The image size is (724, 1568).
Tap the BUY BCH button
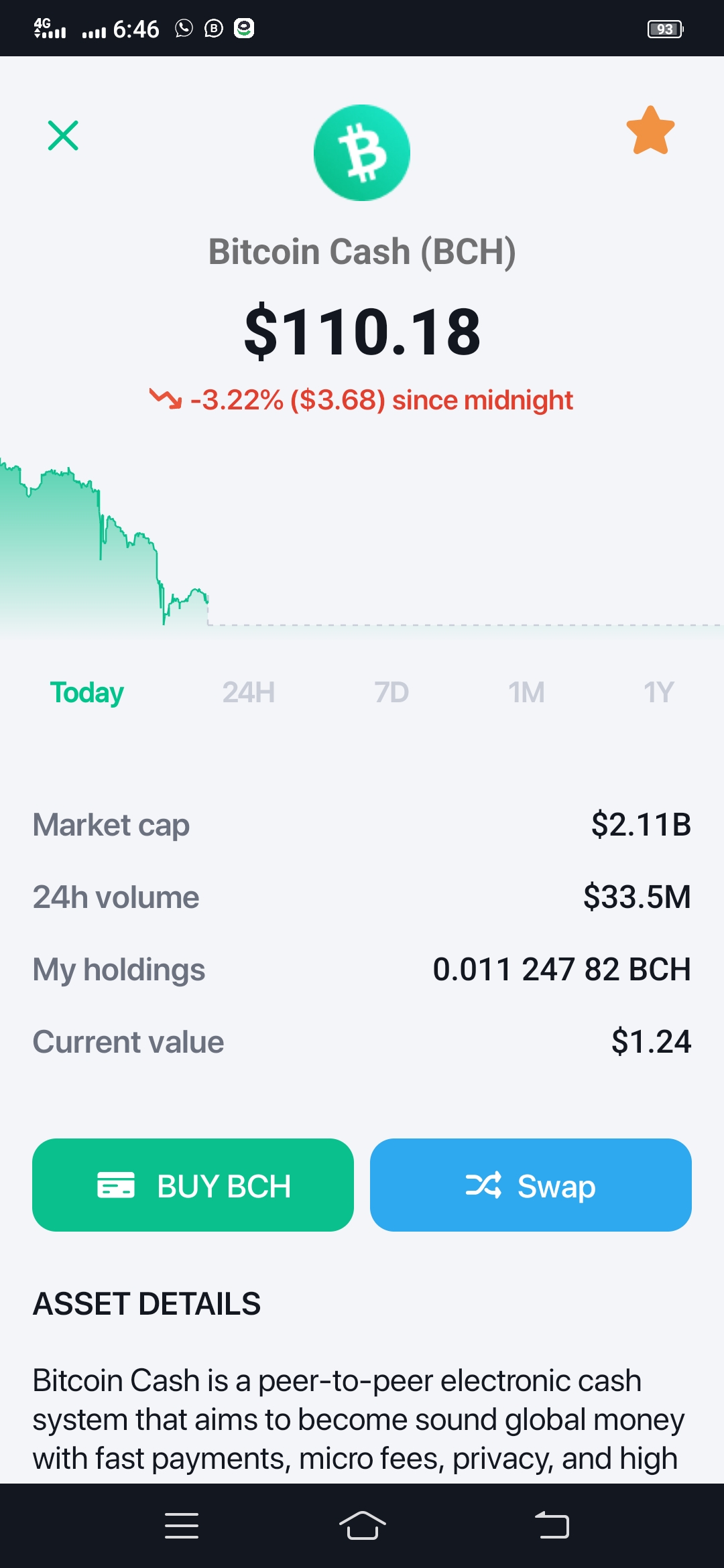pos(193,1185)
